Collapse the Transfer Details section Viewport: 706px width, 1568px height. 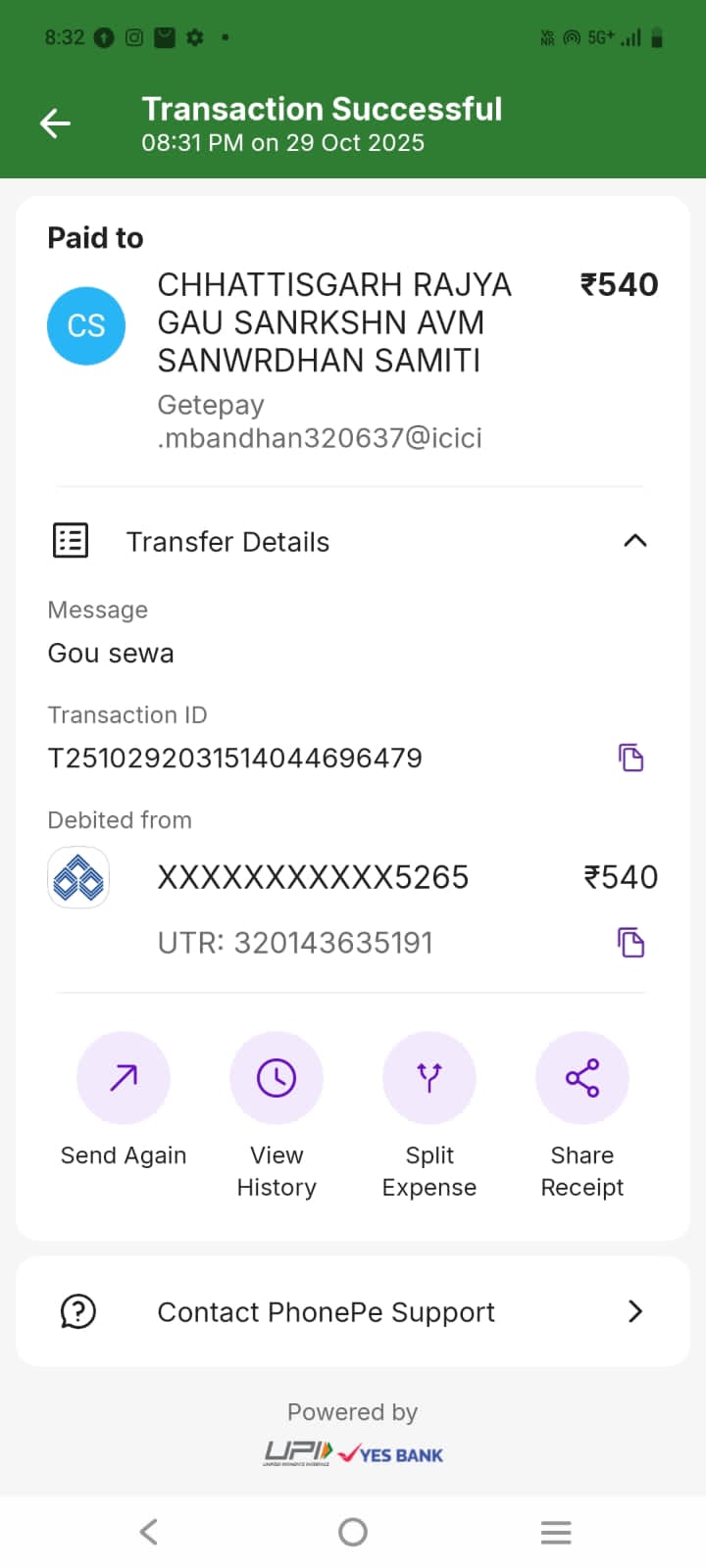pyautogui.click(x=635, y=541)
